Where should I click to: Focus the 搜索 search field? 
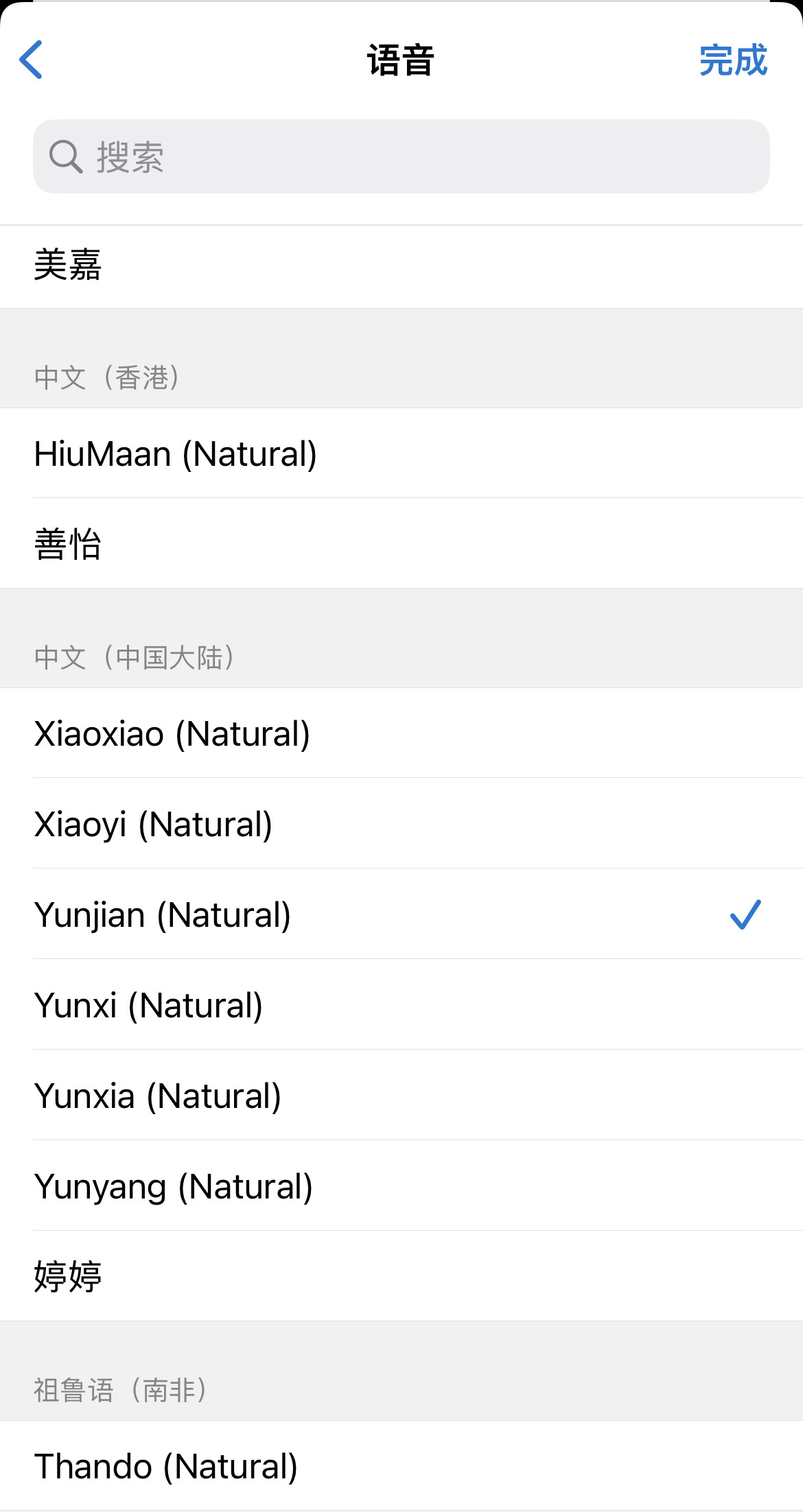pos(401,156)
